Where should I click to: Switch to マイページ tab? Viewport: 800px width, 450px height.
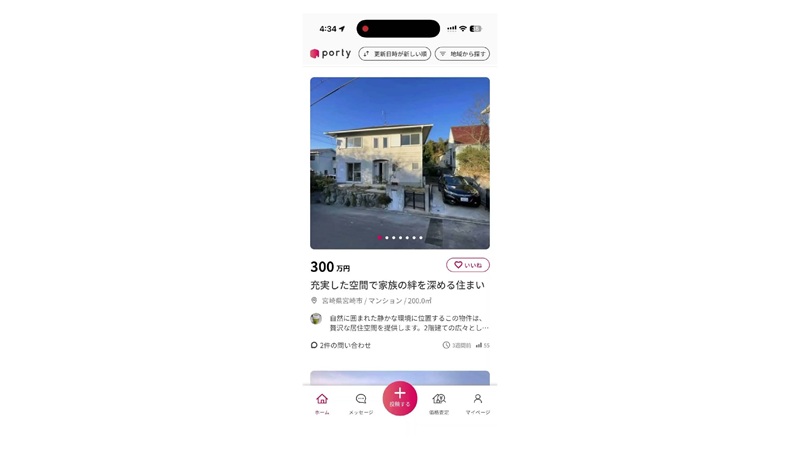(x=477, y=403)
